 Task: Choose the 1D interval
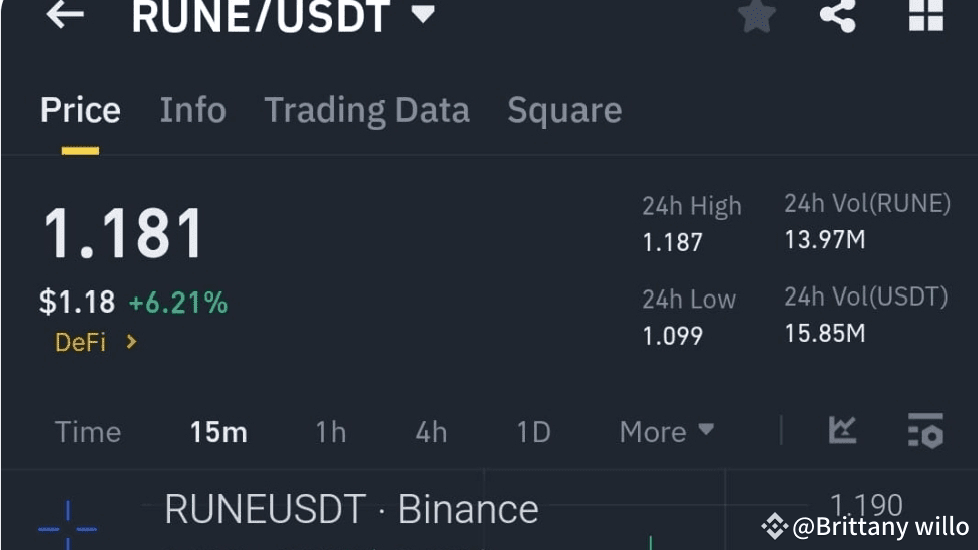533,432
